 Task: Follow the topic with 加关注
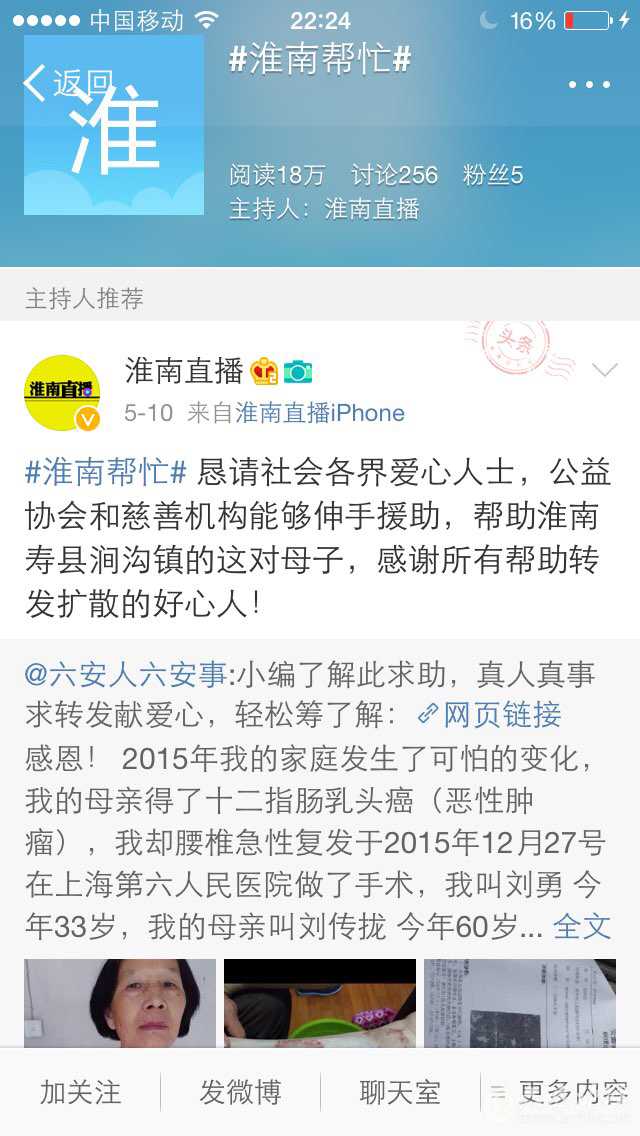tap(80, 1092)
